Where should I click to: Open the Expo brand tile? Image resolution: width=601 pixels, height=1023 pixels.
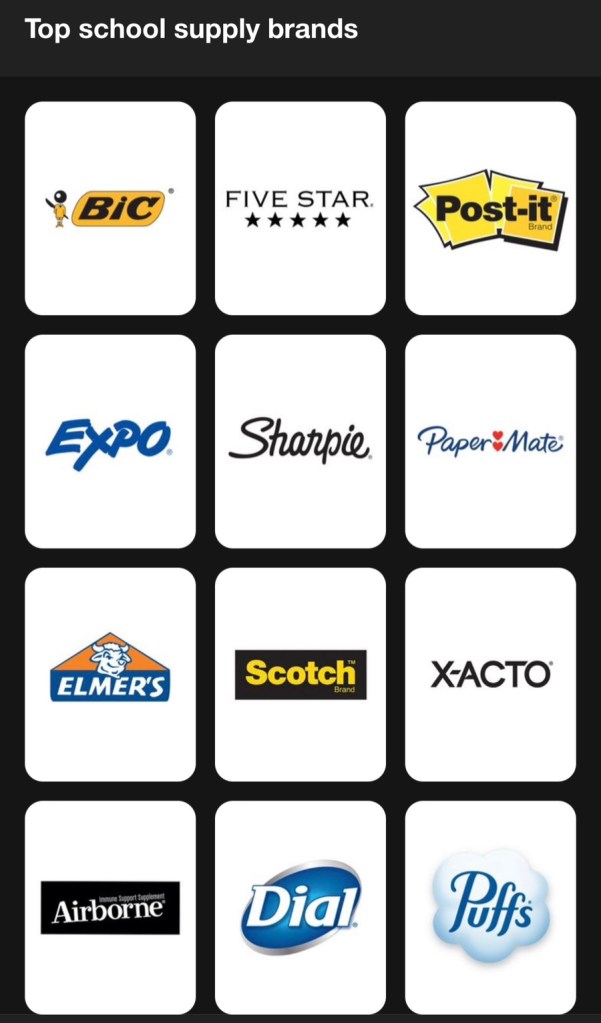tap(110, 441)
